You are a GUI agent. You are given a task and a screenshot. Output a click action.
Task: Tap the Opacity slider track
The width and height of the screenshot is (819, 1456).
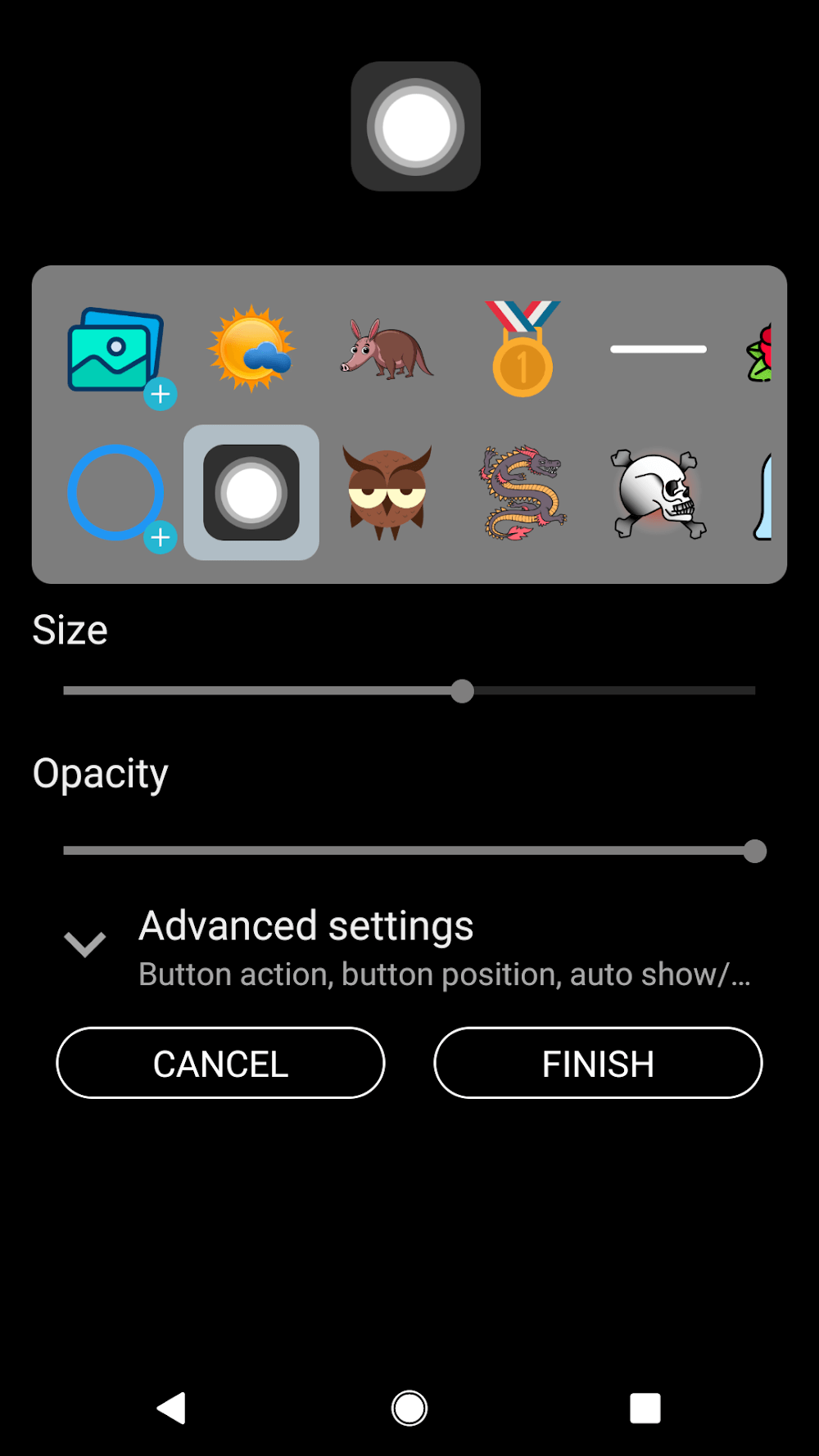point(409,851)
